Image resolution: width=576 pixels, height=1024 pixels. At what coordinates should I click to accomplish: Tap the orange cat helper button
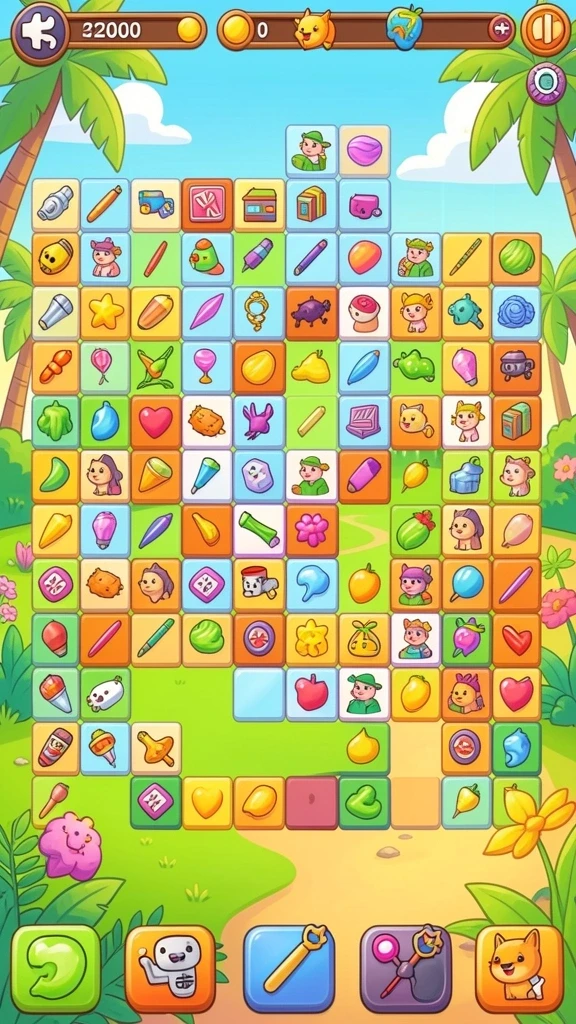[x=520, y=968]
